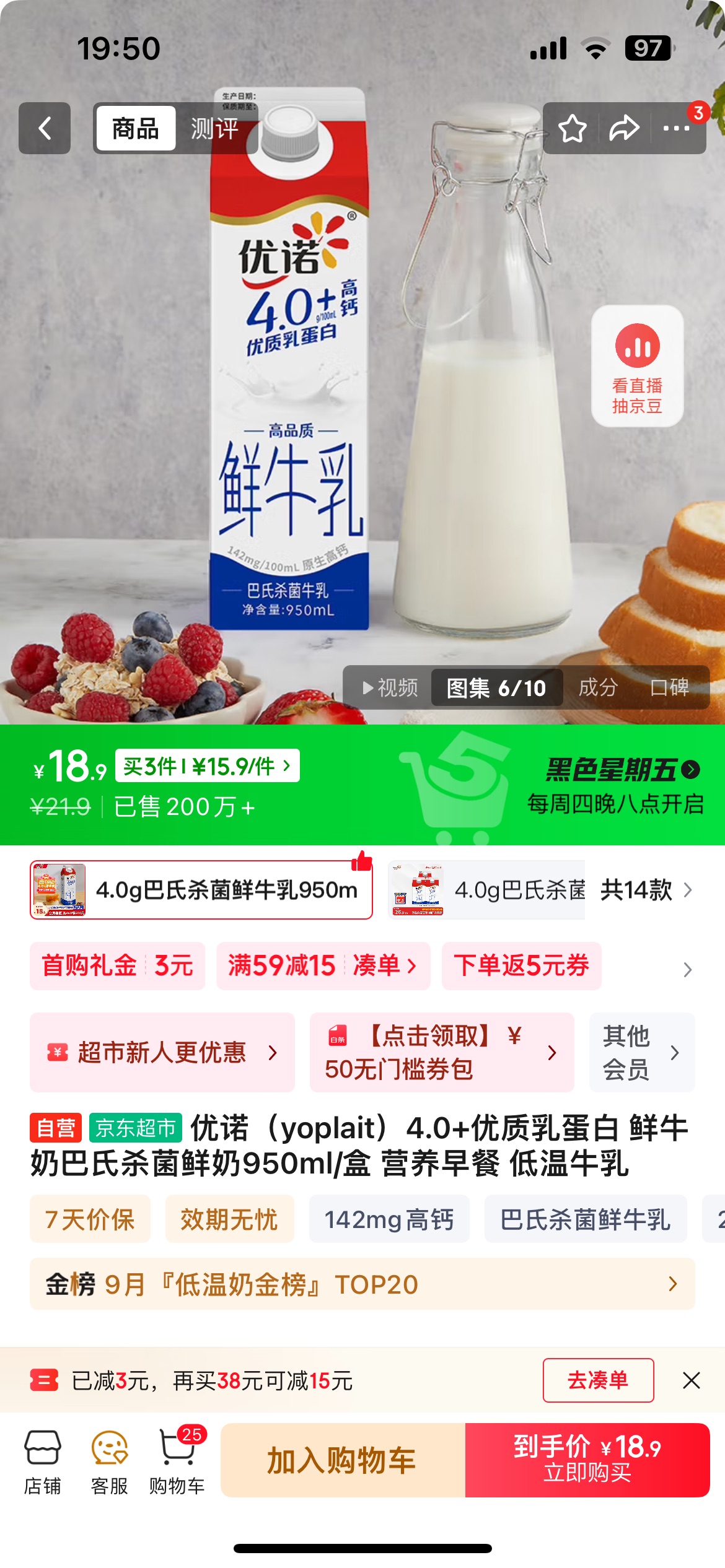This screenshot has height=1568, width=725.
Task: Add item with 加入购物车
Action: [343, 1460]
